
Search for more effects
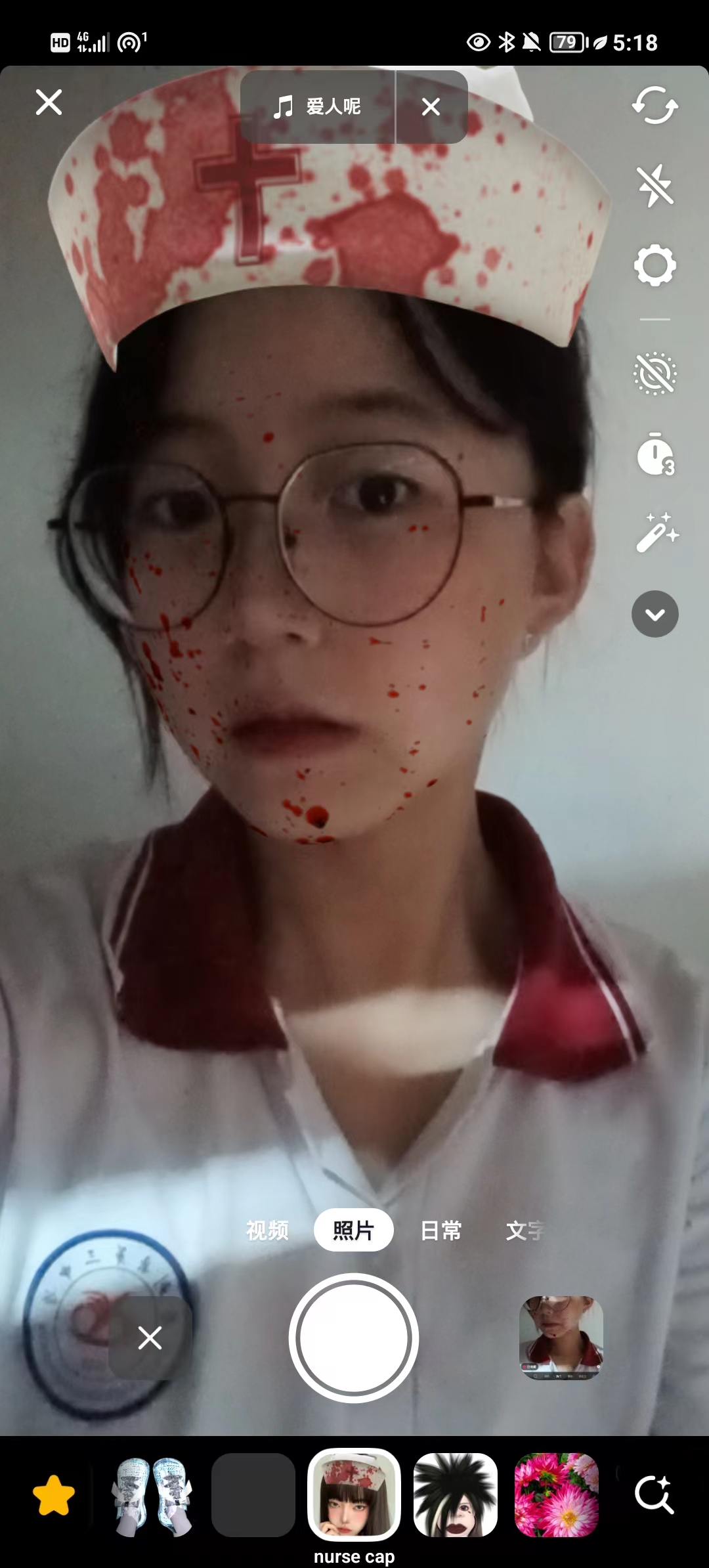point(654,1495)
